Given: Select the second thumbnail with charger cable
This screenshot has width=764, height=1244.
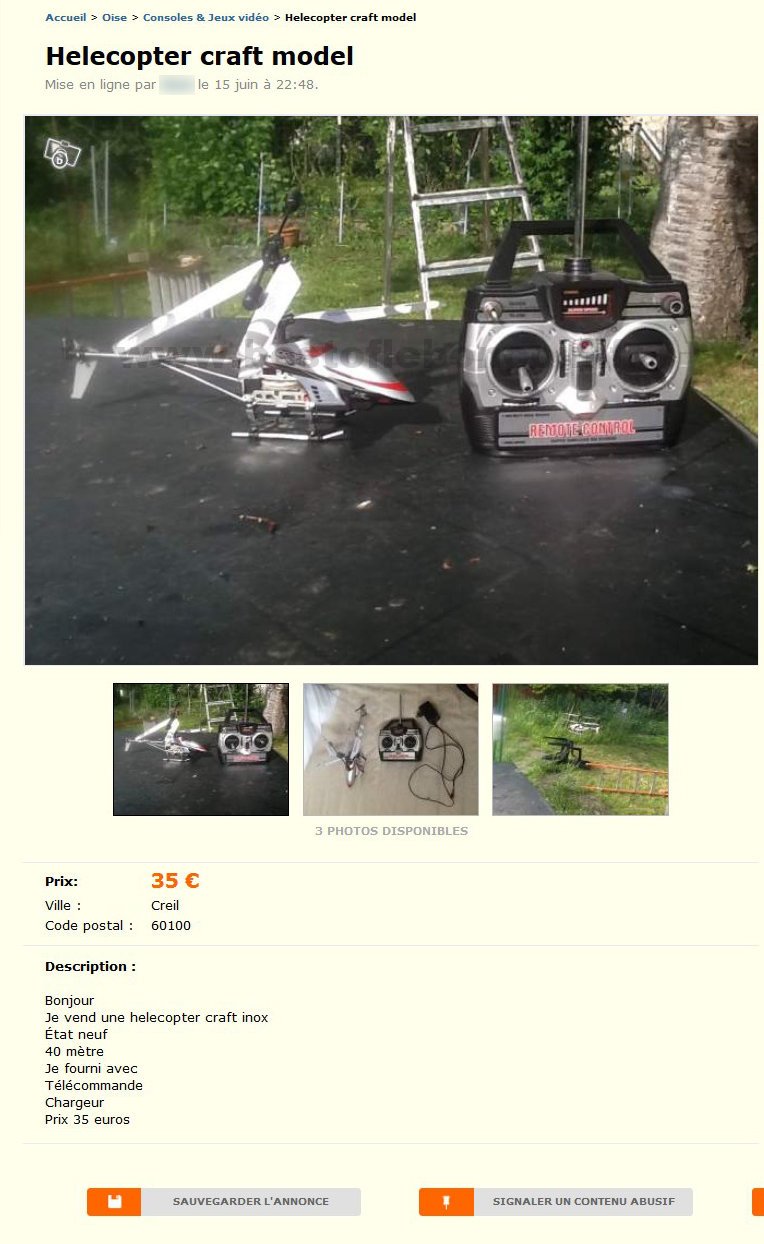Looking at the screenshot, I should (x=390, y=749).
